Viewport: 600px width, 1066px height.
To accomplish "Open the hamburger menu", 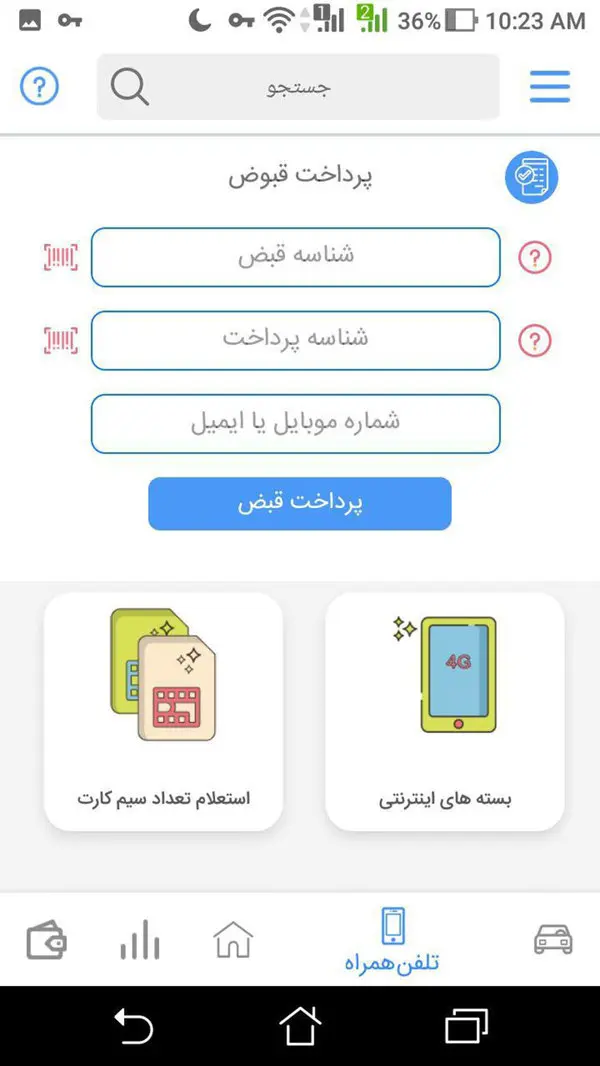I will pyautogui.click(x=550, y=87).
